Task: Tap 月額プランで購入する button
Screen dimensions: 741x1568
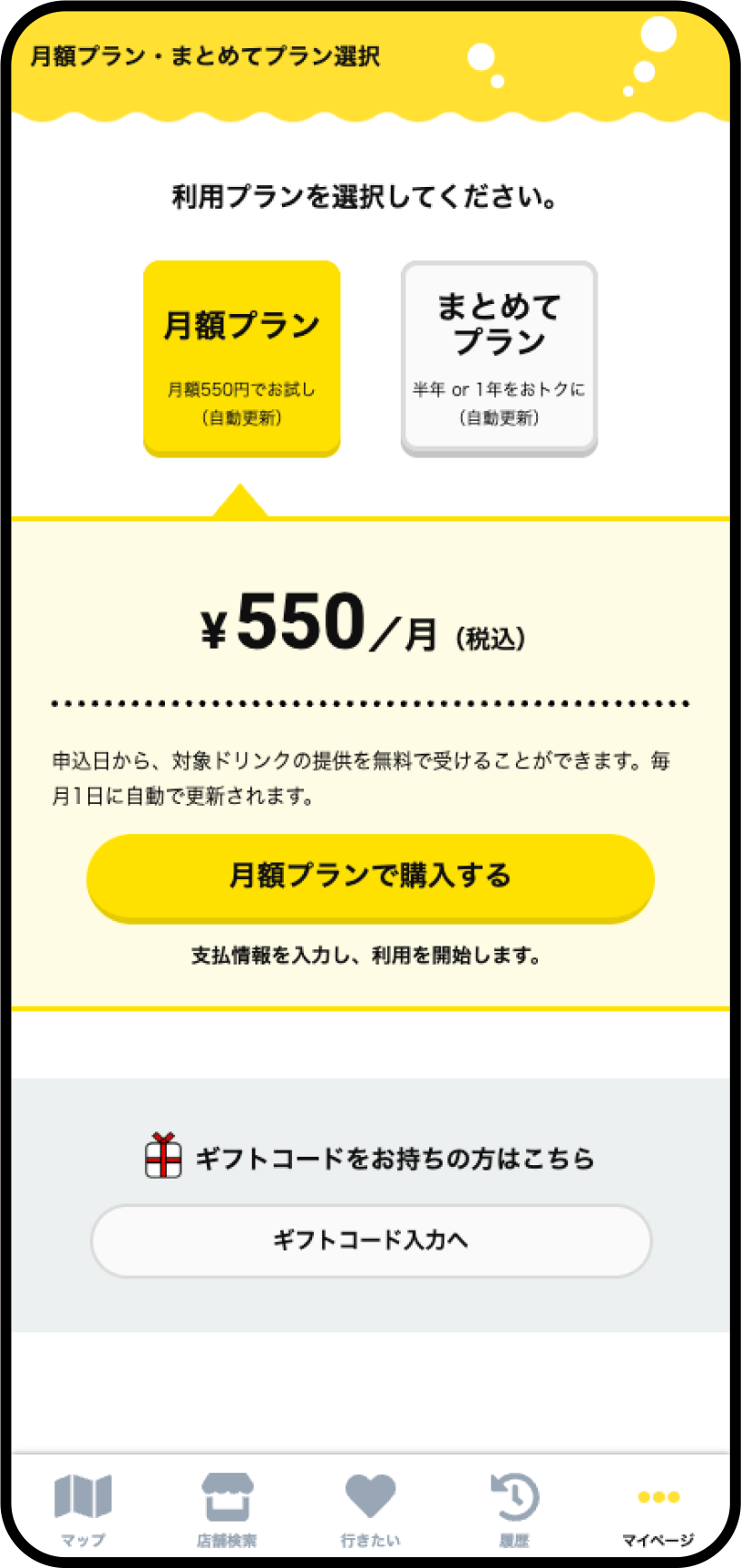Action: tap(370, 877)
